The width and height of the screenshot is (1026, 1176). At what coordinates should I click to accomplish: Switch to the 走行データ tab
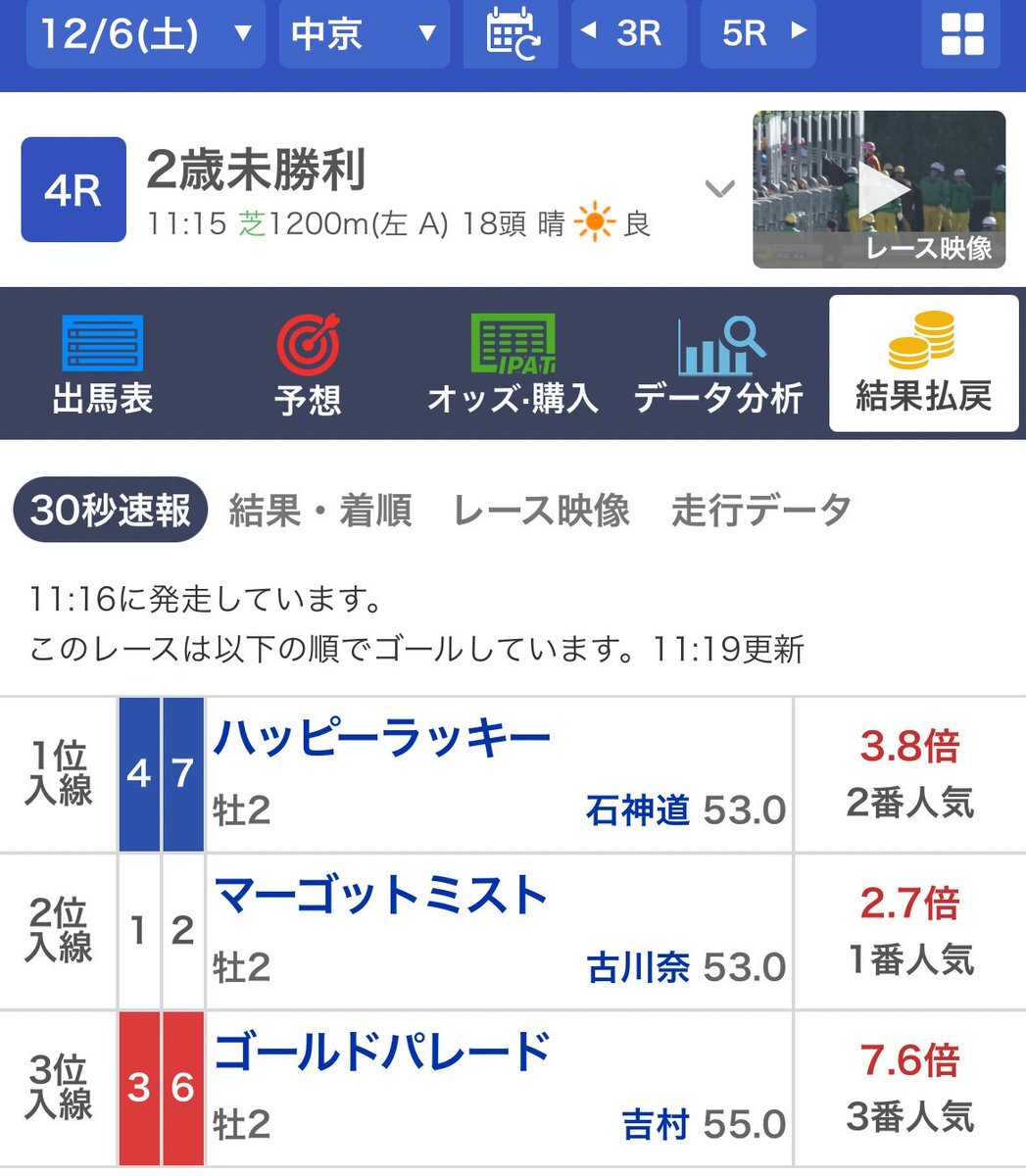click(x=761, y=510)
